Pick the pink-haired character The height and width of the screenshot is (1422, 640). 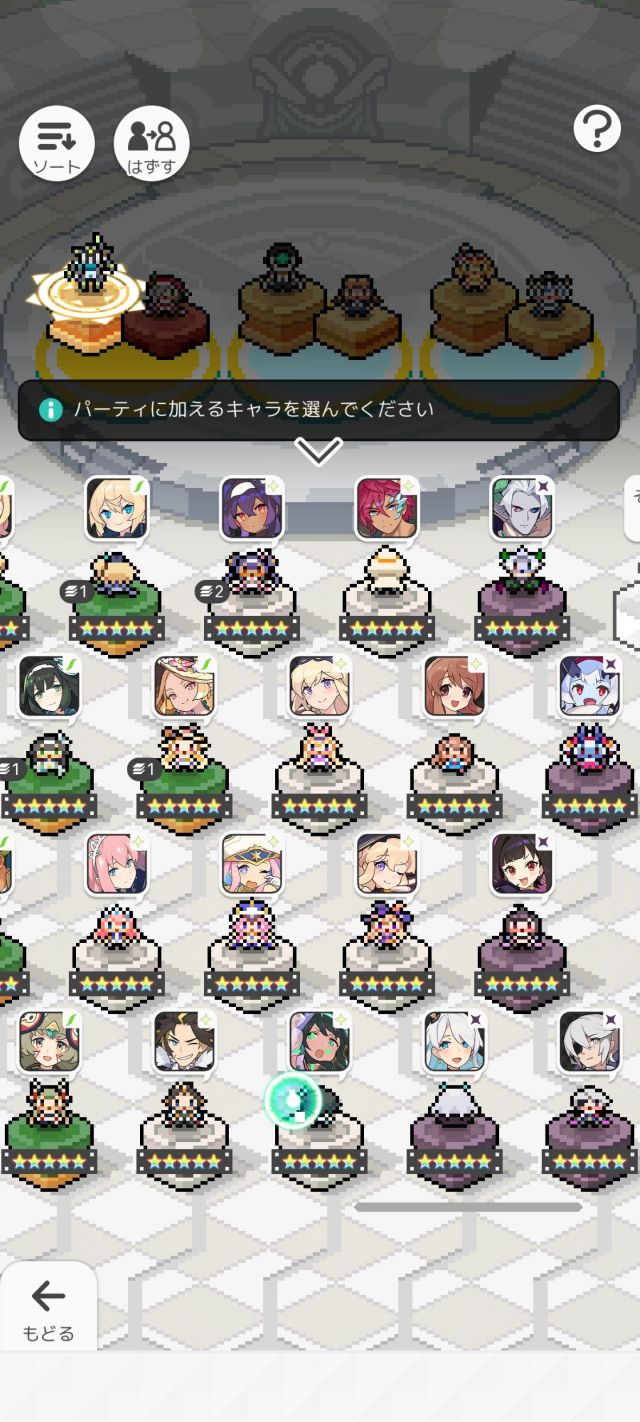117,865
